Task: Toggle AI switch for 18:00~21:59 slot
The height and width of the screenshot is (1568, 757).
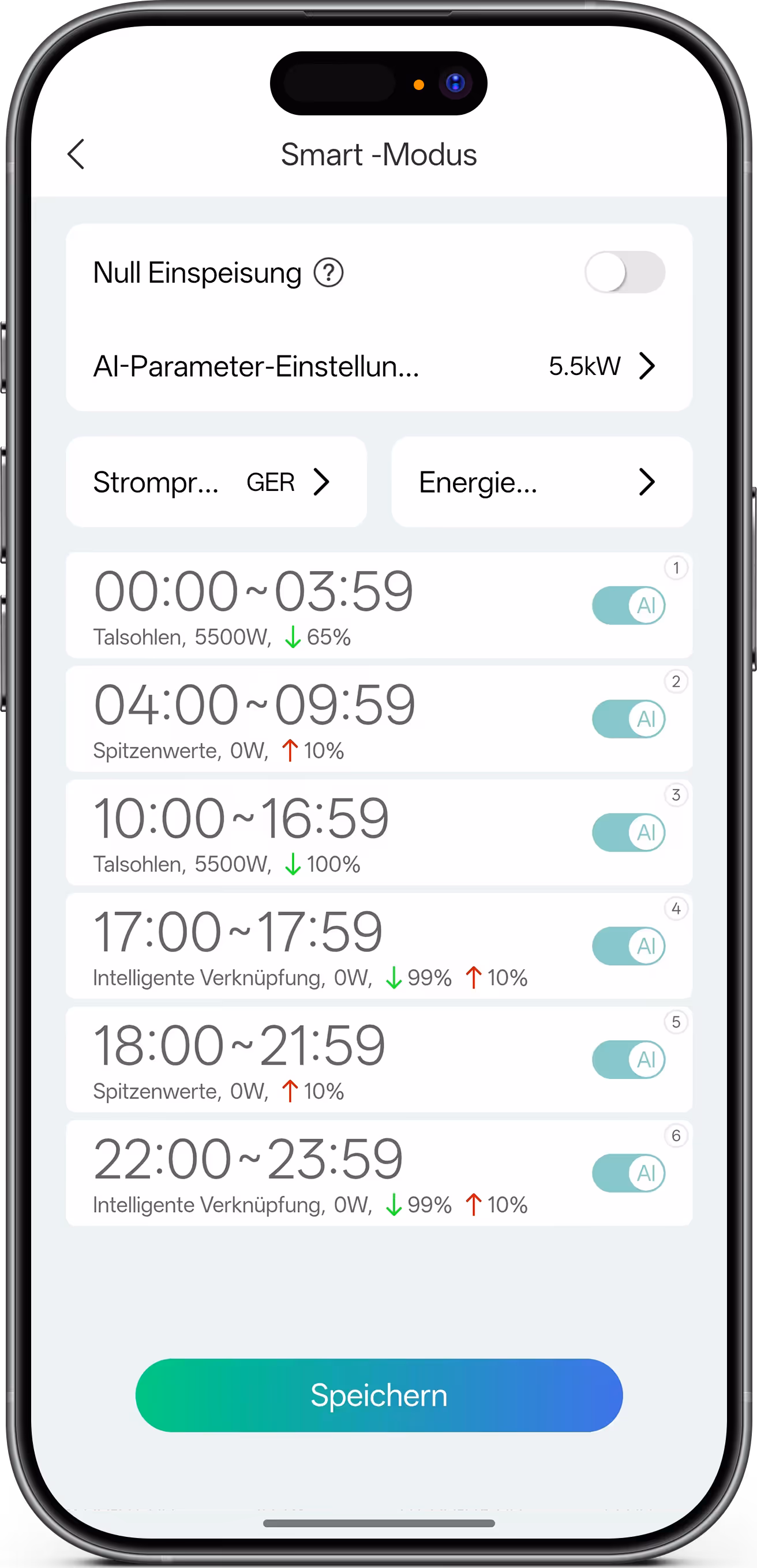Action: point(628,1060)
